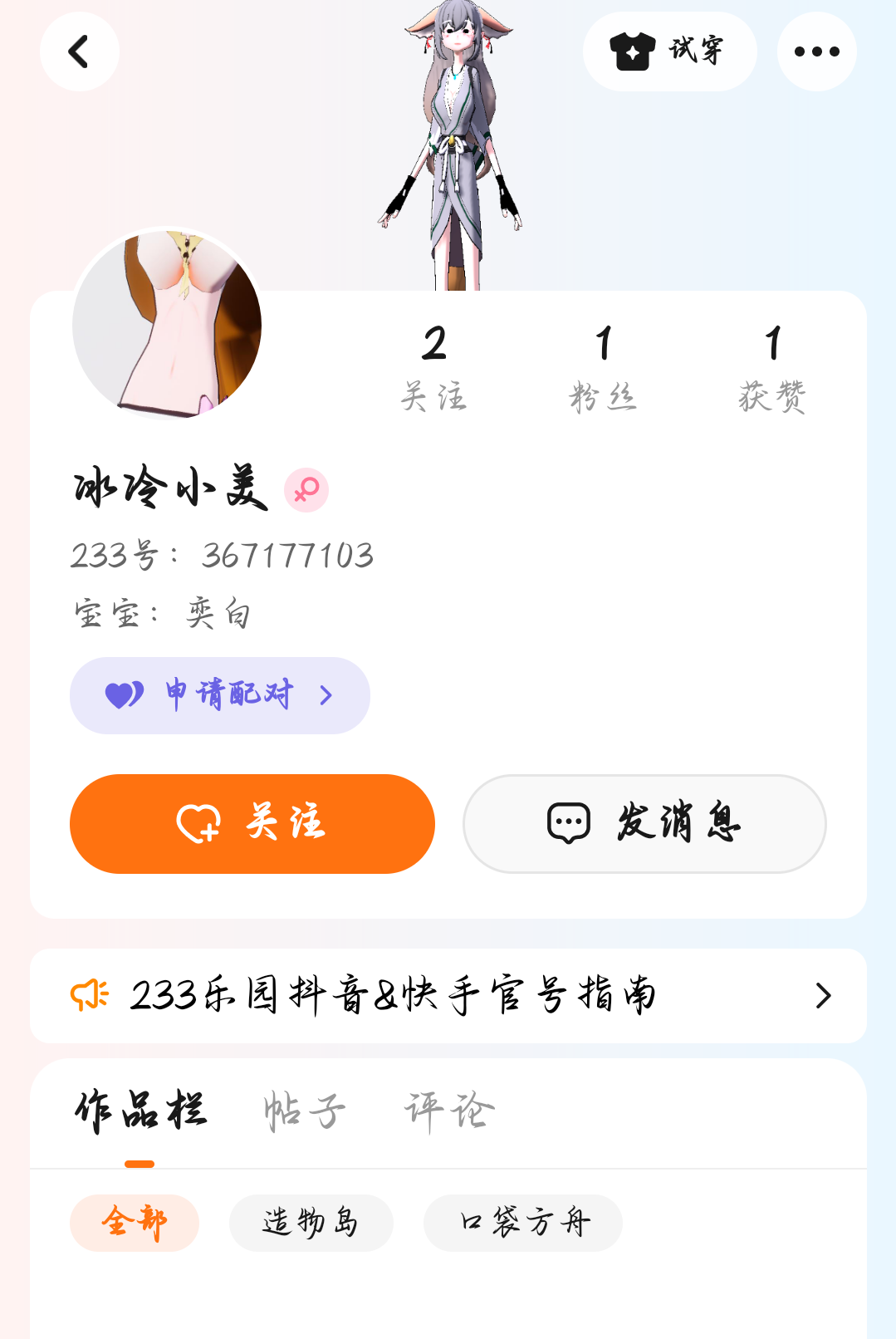Viewport: 896px width, 1339px height.
Task: Switch to the 帖子 tab
Action: 305,1111
